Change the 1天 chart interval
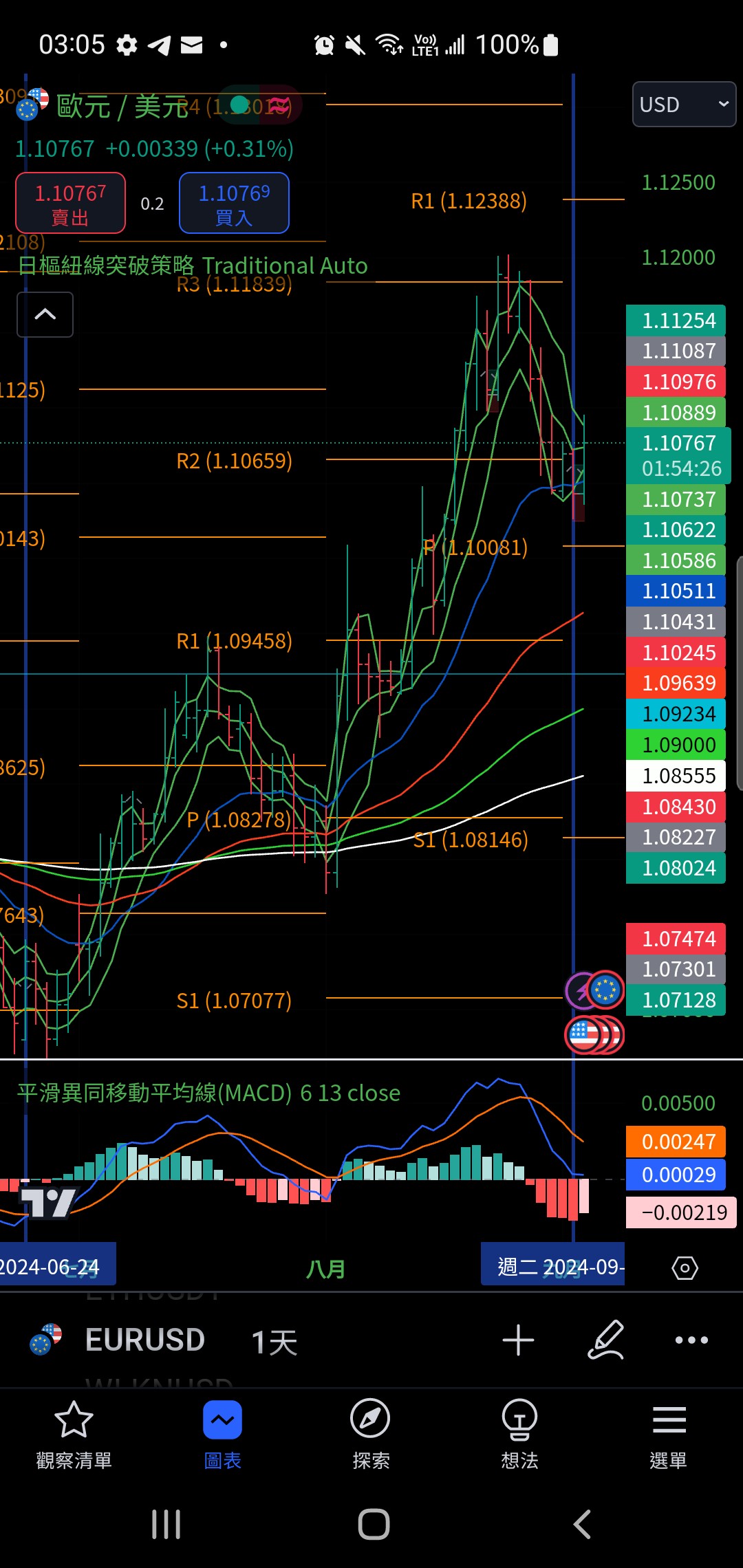Screen dimensions: 743x1568 pyautogui.click(x=274, y=1341)
